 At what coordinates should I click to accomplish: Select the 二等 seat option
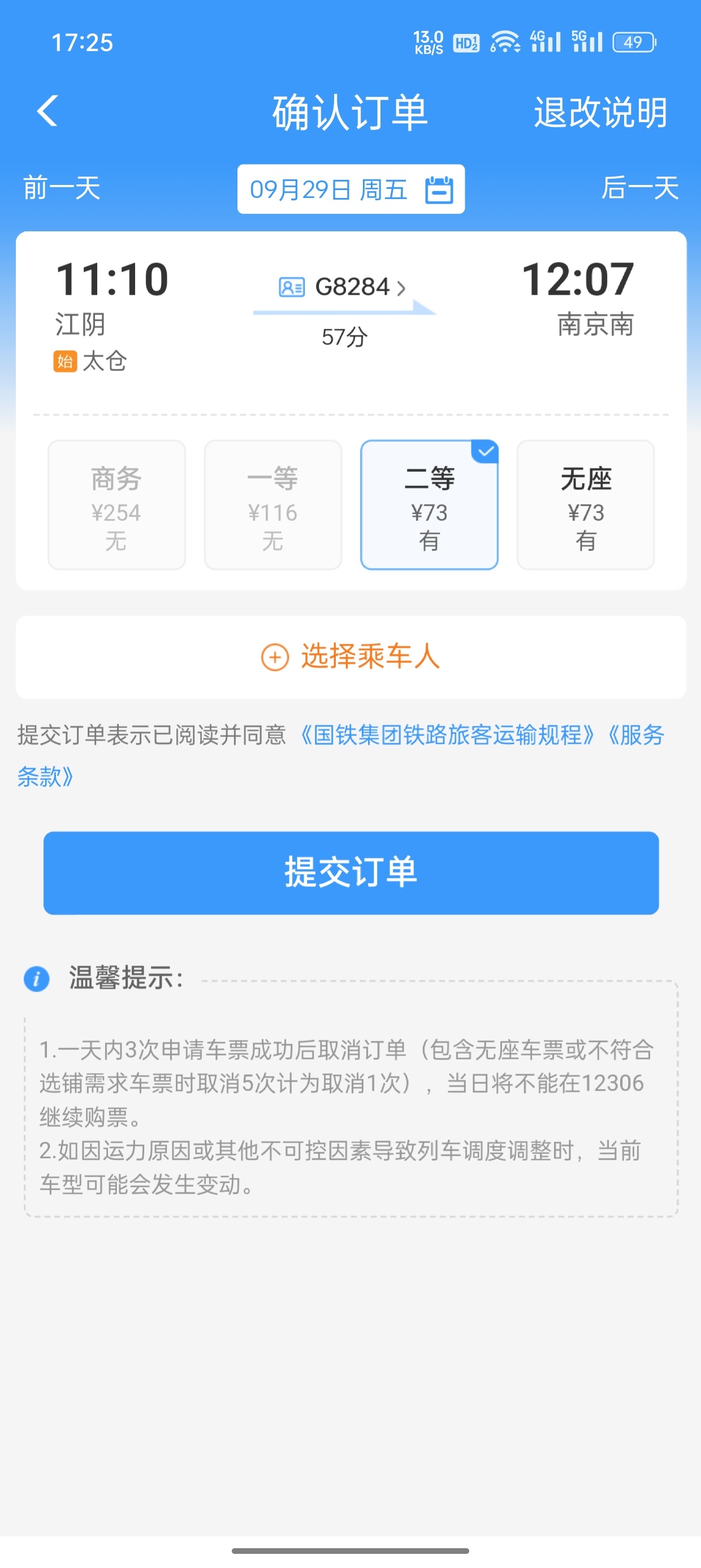(x=429, y=505)
